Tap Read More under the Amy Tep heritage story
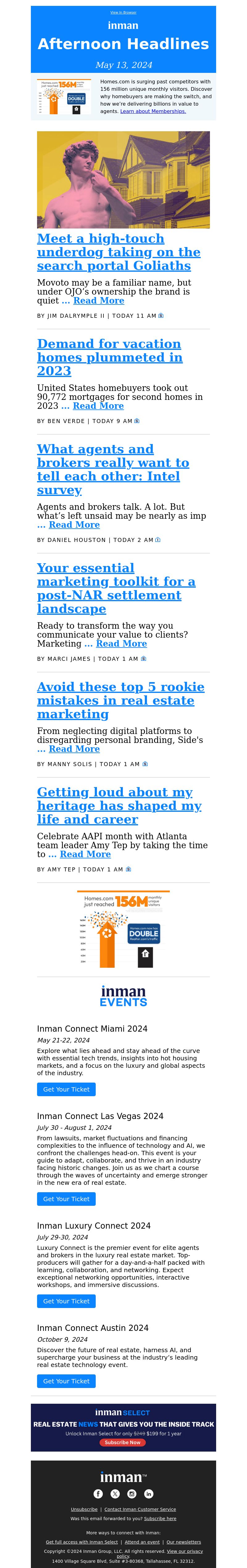 click(x=85, y=854)
